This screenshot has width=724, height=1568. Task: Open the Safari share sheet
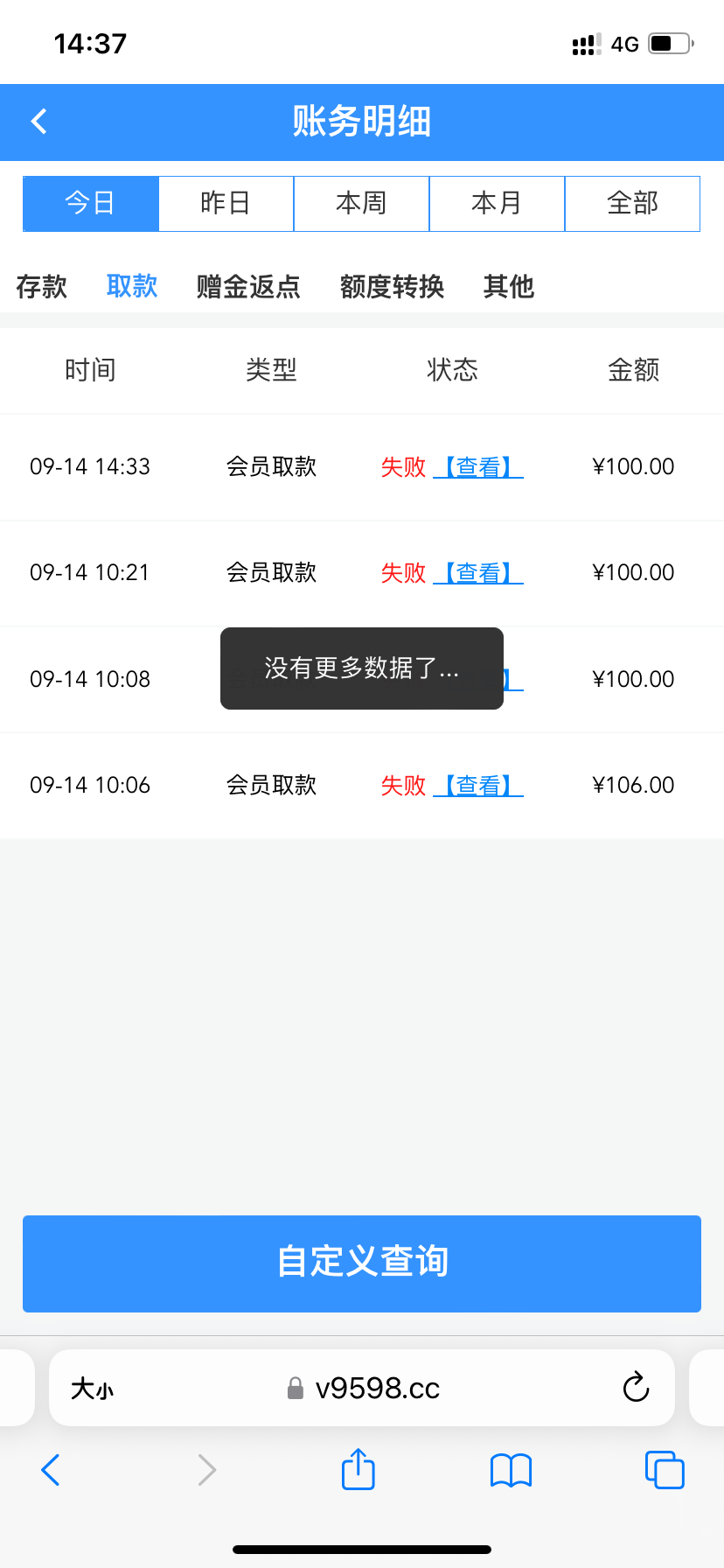click(x=357, y=1470)
